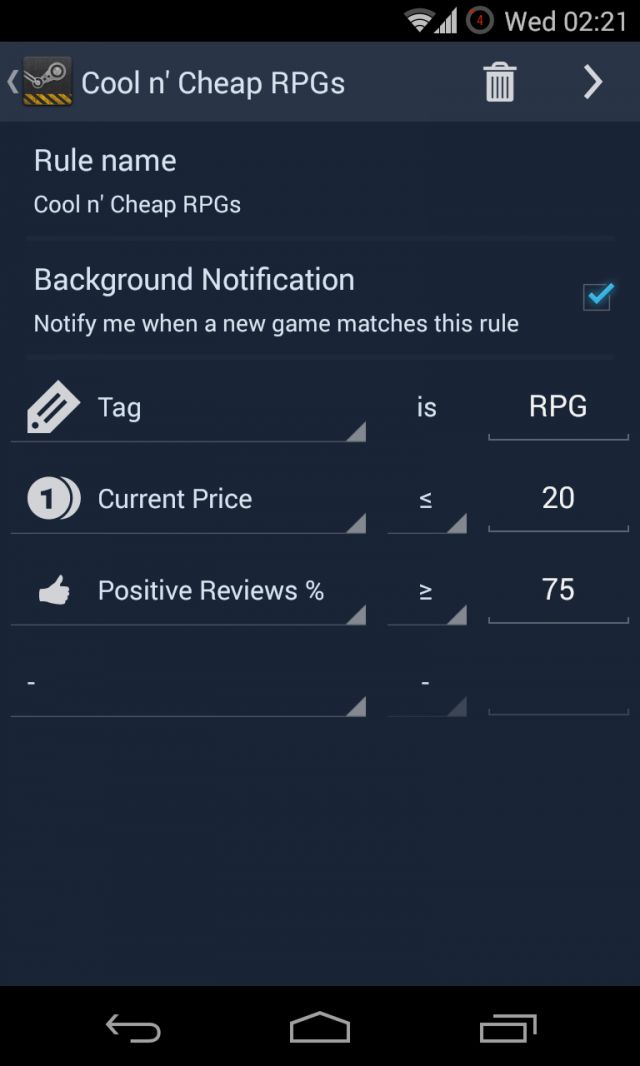Screen dimensions: 640x1066
Task: Edit the RPG tag value field
Action: 558,408
